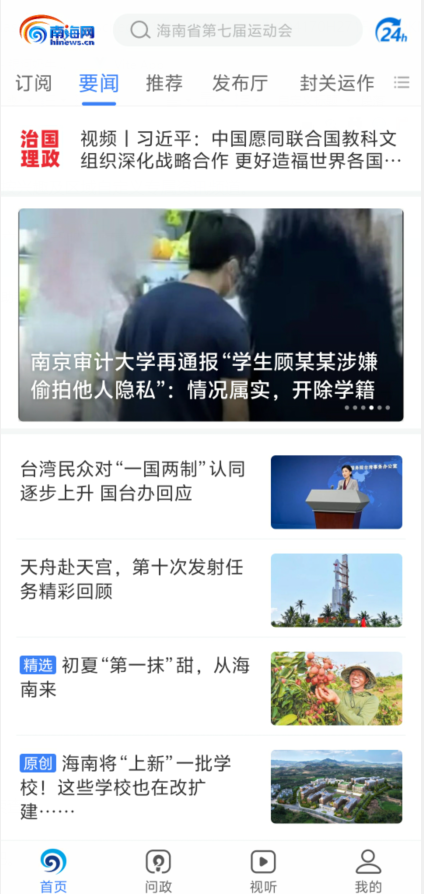The width and height of the screenshot is (424, 894).
Task: Go to the 视听 bottom tab
Action: (x=263, y=871)
